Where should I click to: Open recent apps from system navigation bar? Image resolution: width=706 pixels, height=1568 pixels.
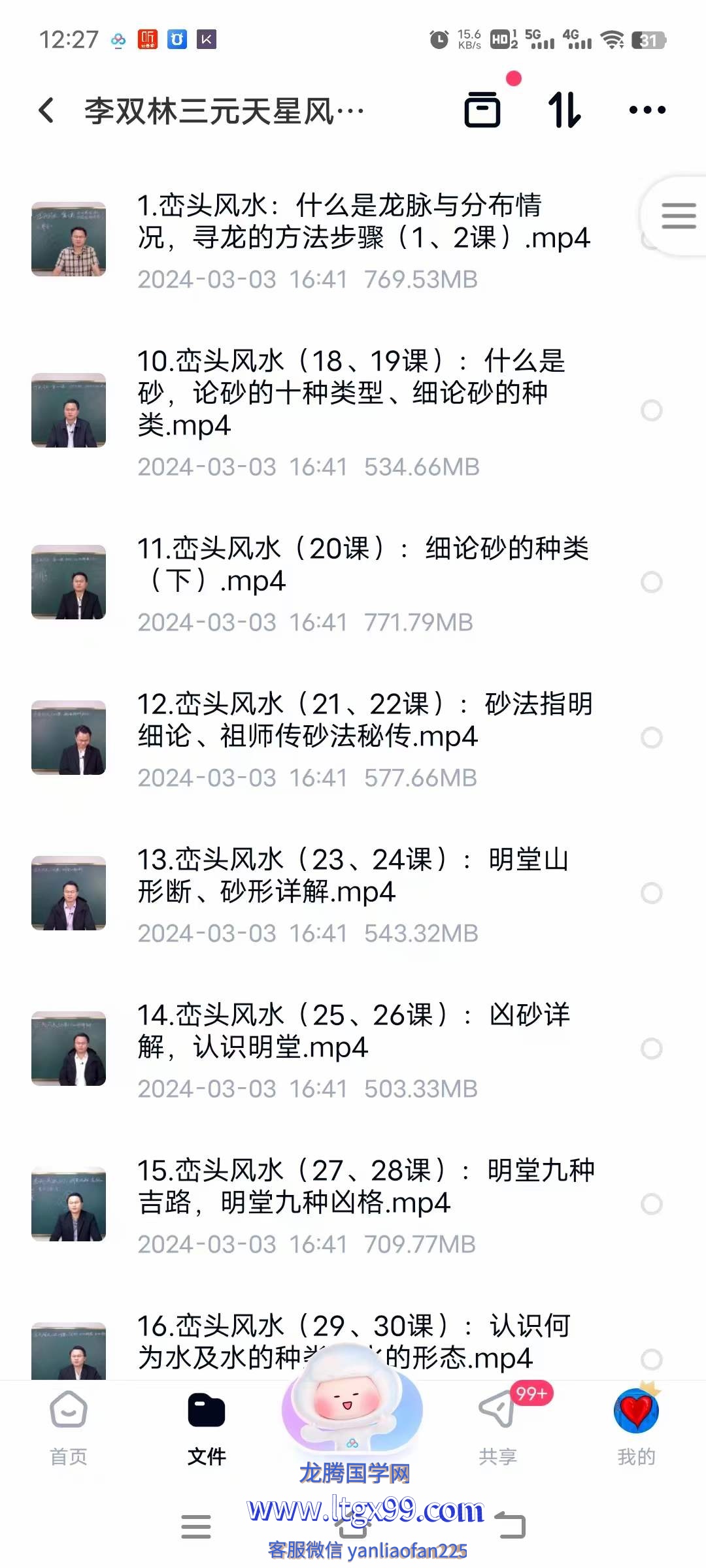tap(196, 1526)
